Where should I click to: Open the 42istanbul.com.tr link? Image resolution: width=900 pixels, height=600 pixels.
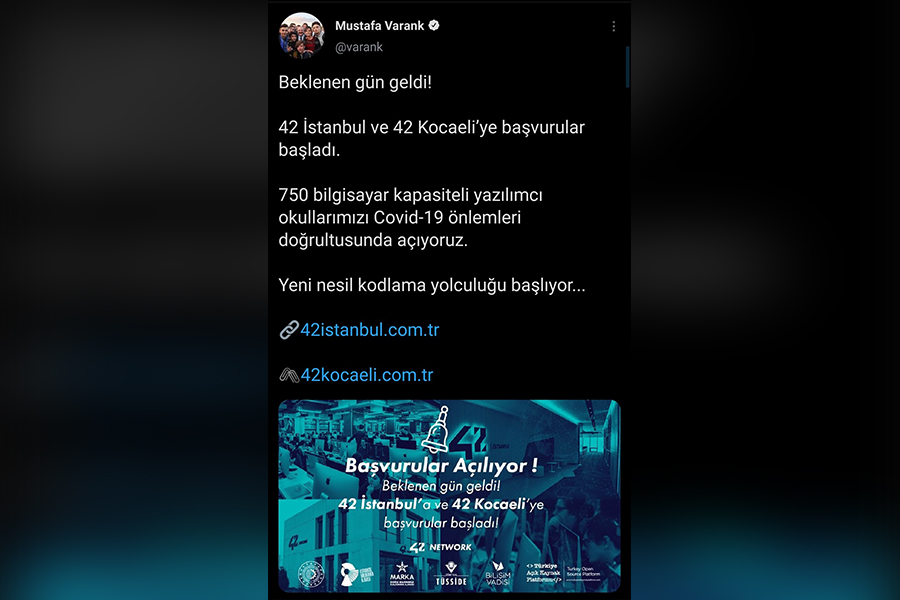[x=369, y=330]
